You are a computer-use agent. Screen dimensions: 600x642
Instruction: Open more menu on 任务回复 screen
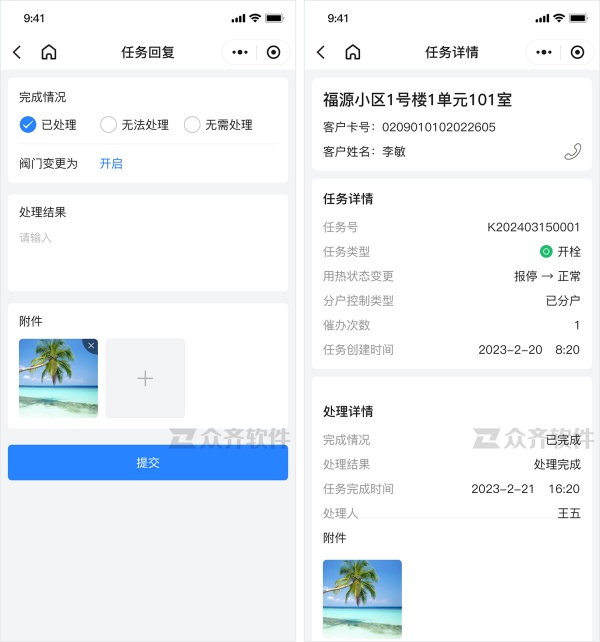click(239, 52)
